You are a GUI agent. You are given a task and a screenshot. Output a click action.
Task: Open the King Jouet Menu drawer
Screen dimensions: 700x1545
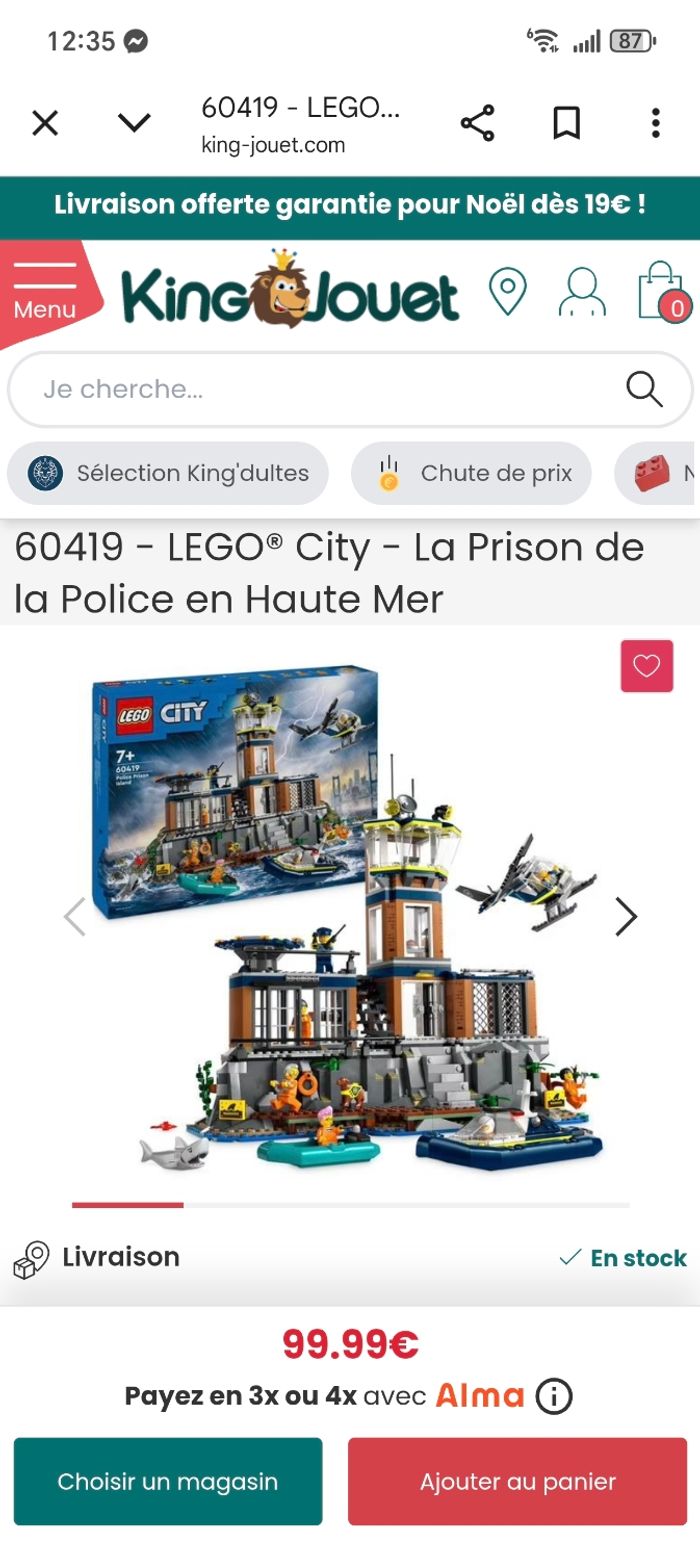(x=45, y=289)
